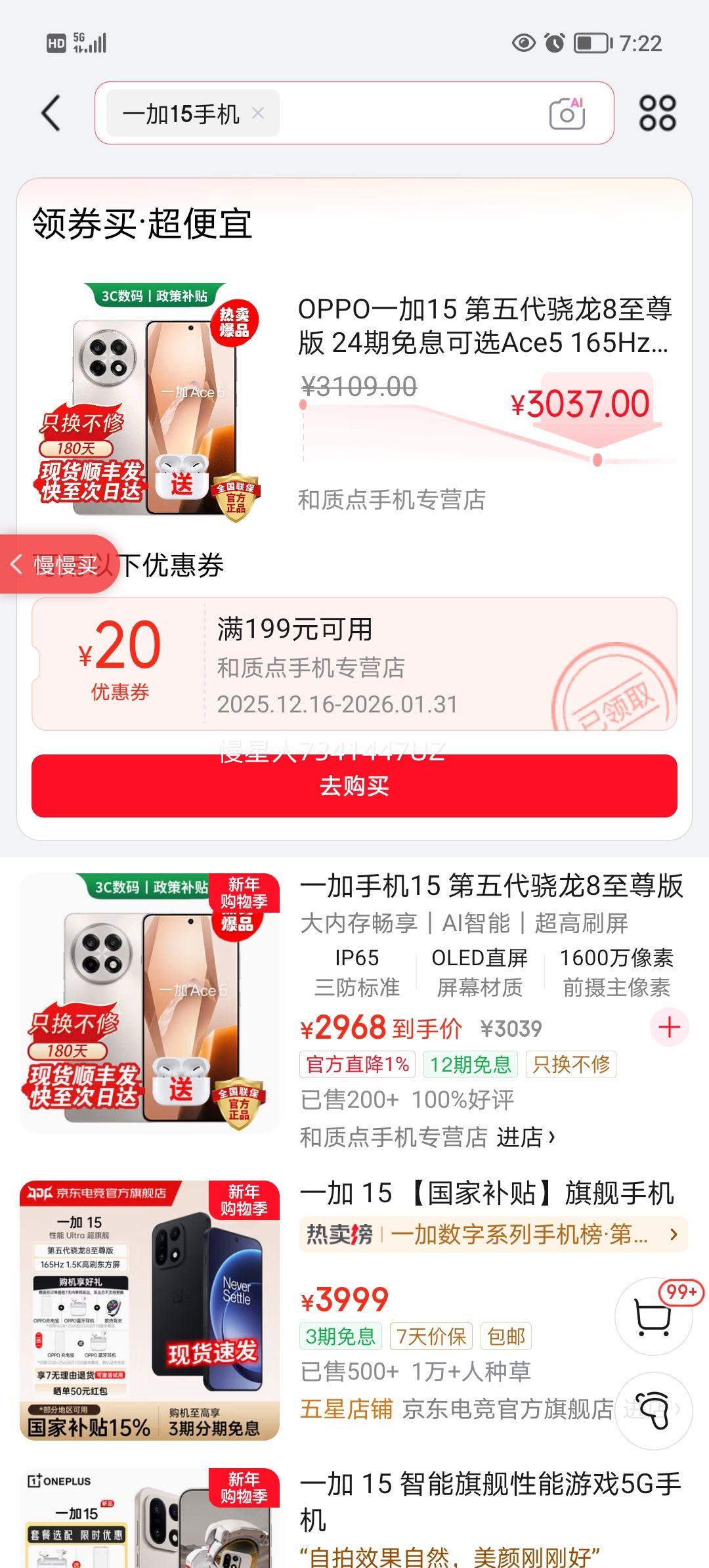The height and width of the screenshot is (1568, 709).
Task: Go back using the left arrow
Action: pyautogui.click(x=49, y=113)
